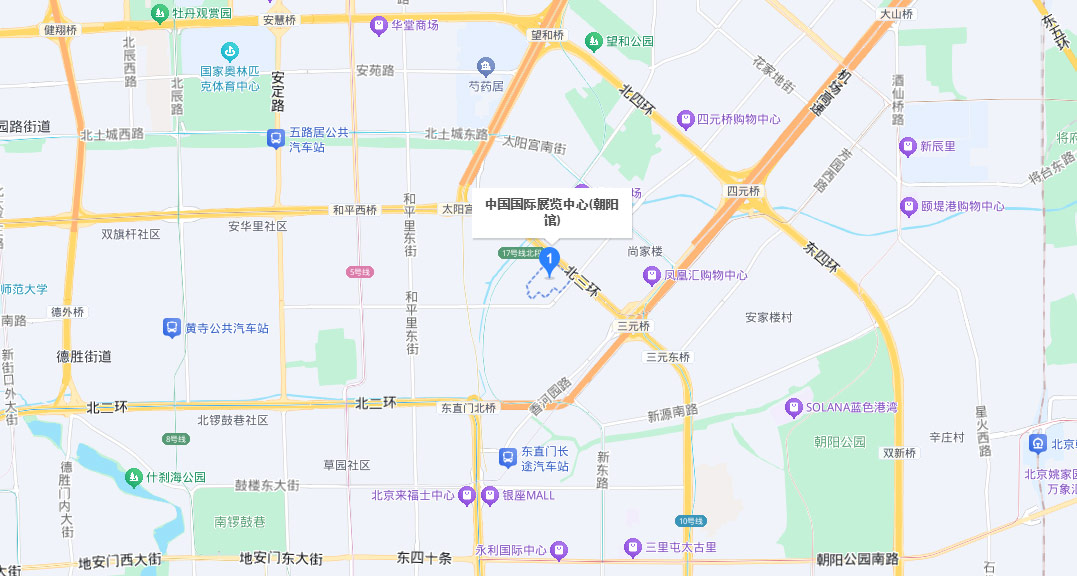Select the 四元桥购物中心 map marker

686,119
